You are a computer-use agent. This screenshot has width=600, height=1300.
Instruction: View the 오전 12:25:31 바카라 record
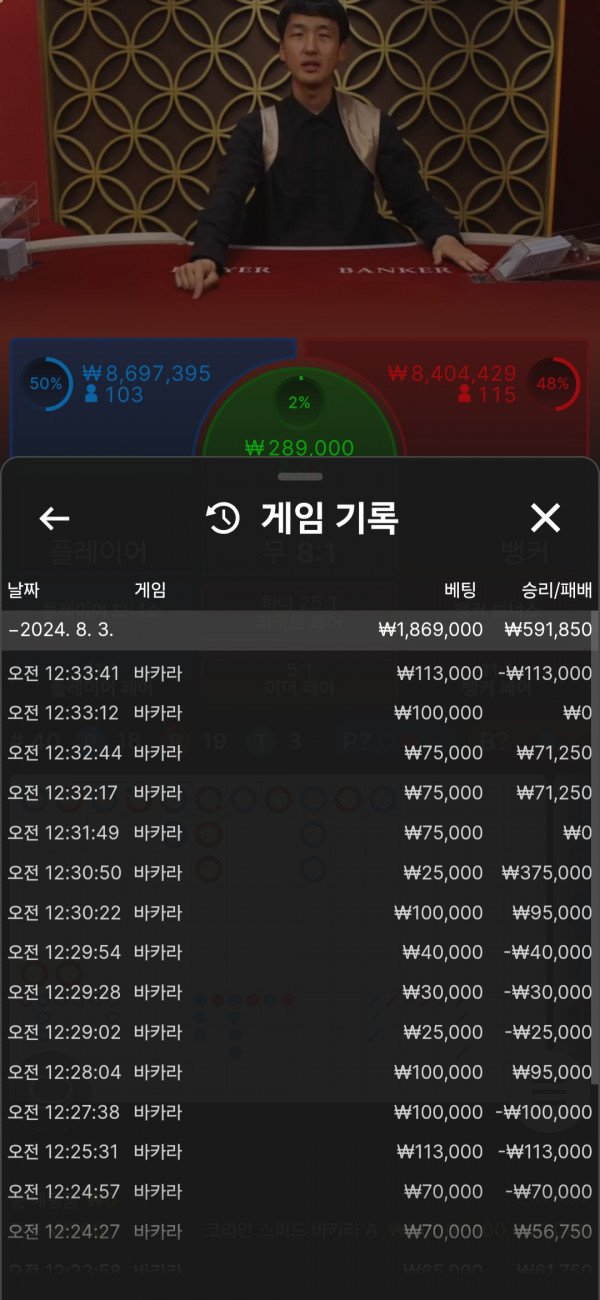pyautogui.click(x=298, y=1152)
